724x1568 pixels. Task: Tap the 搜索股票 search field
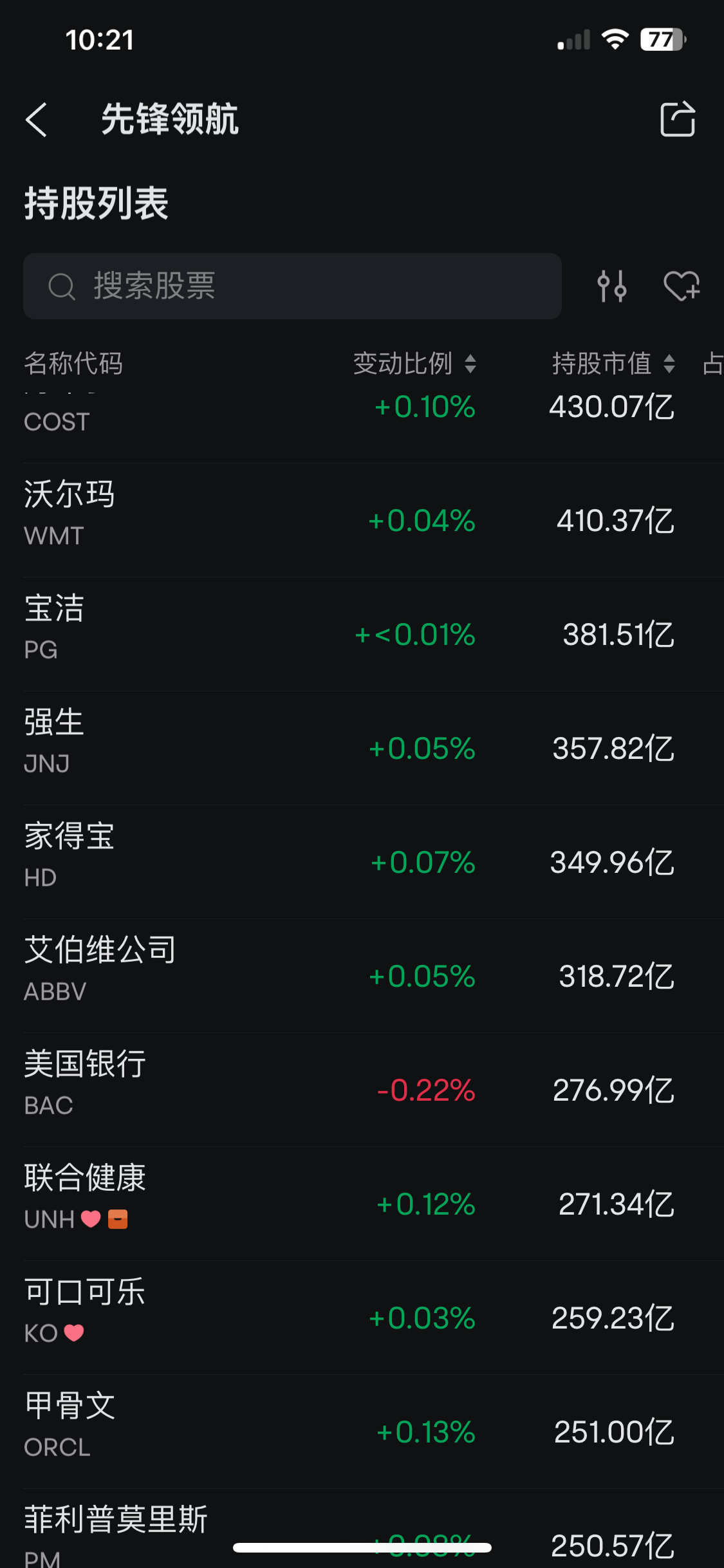pyautogui.click(x=292, y=286)
